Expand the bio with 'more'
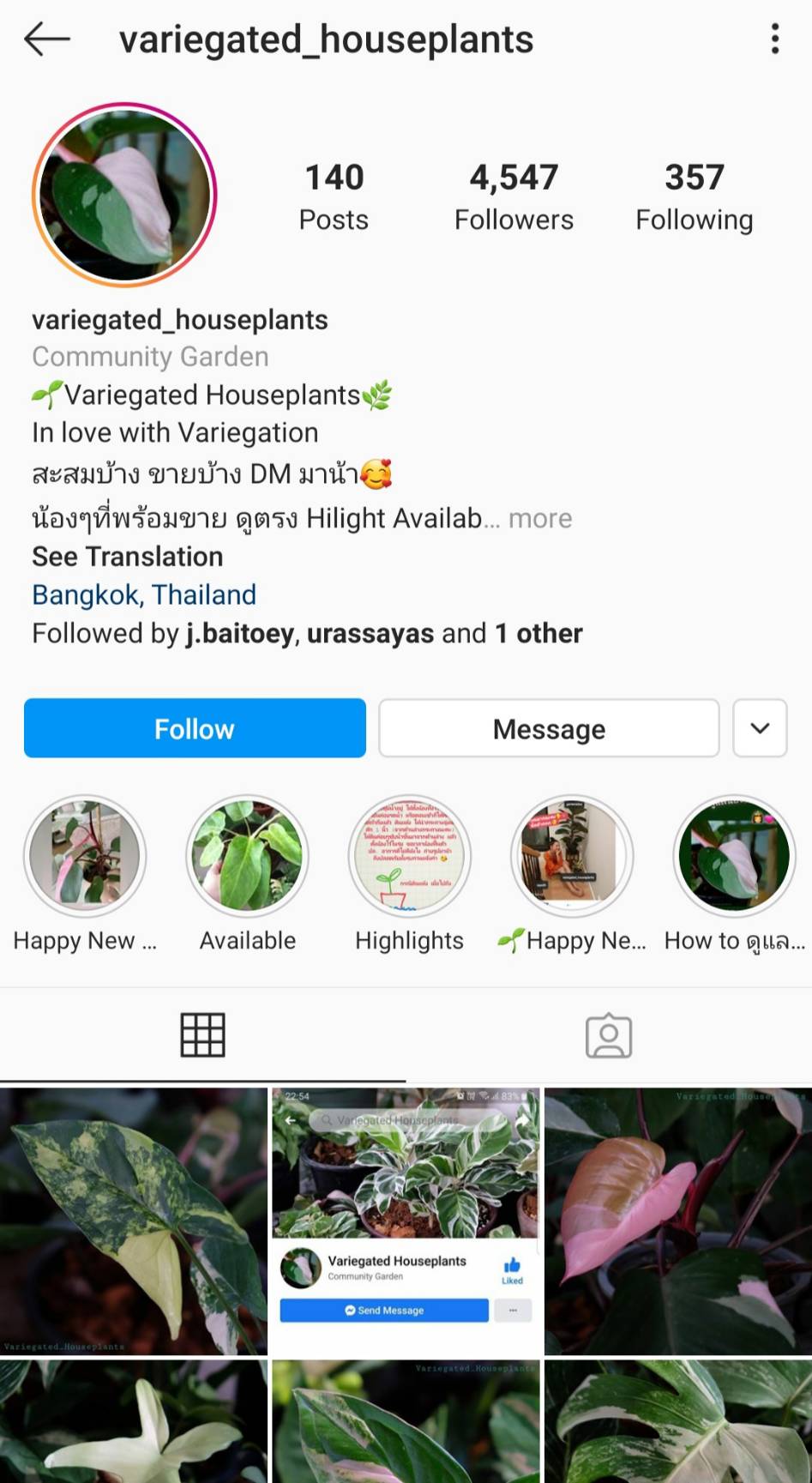Screen dimensions: 812x1483 pos(540,518)
